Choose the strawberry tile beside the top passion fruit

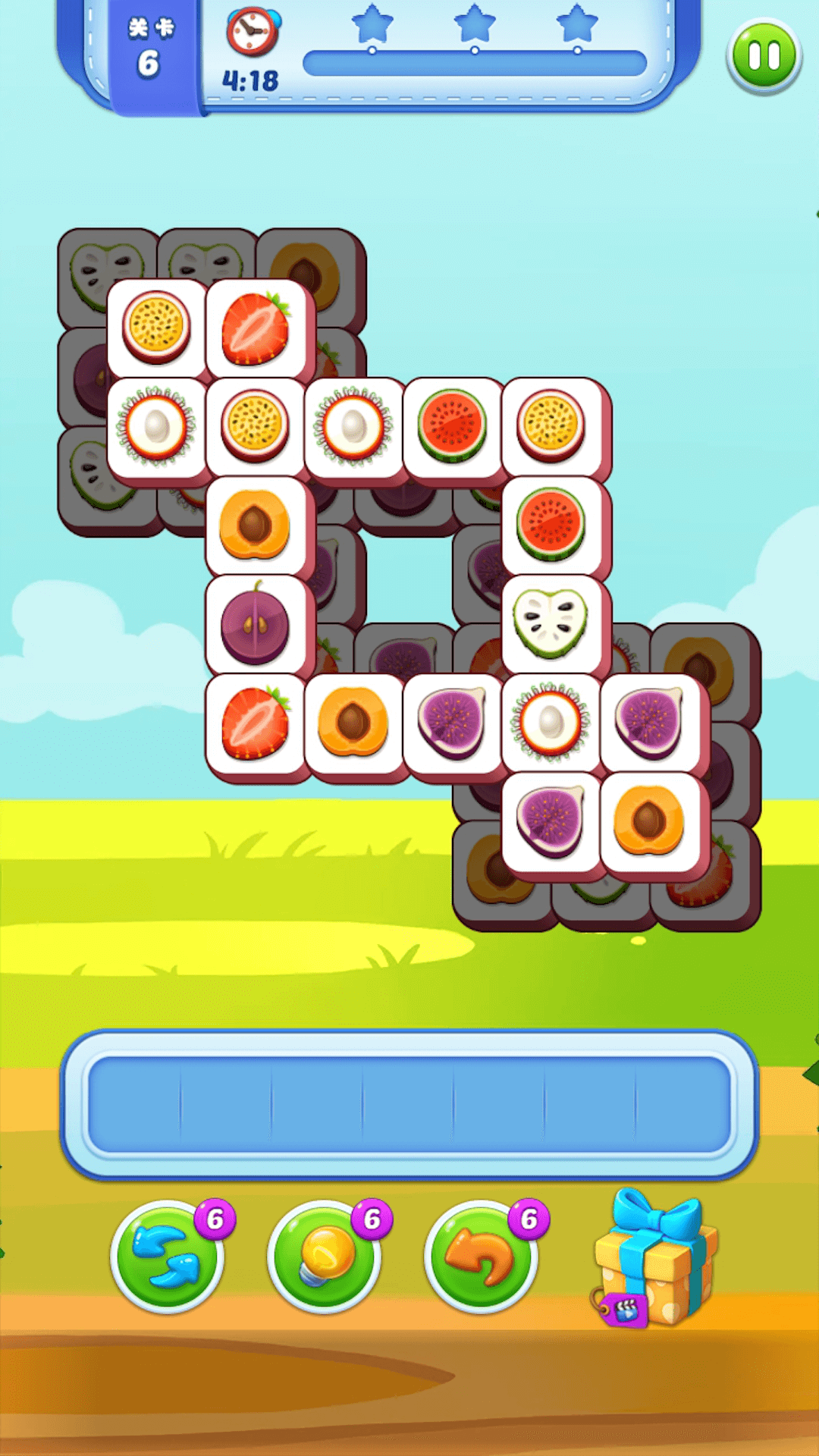click(256, 328)
